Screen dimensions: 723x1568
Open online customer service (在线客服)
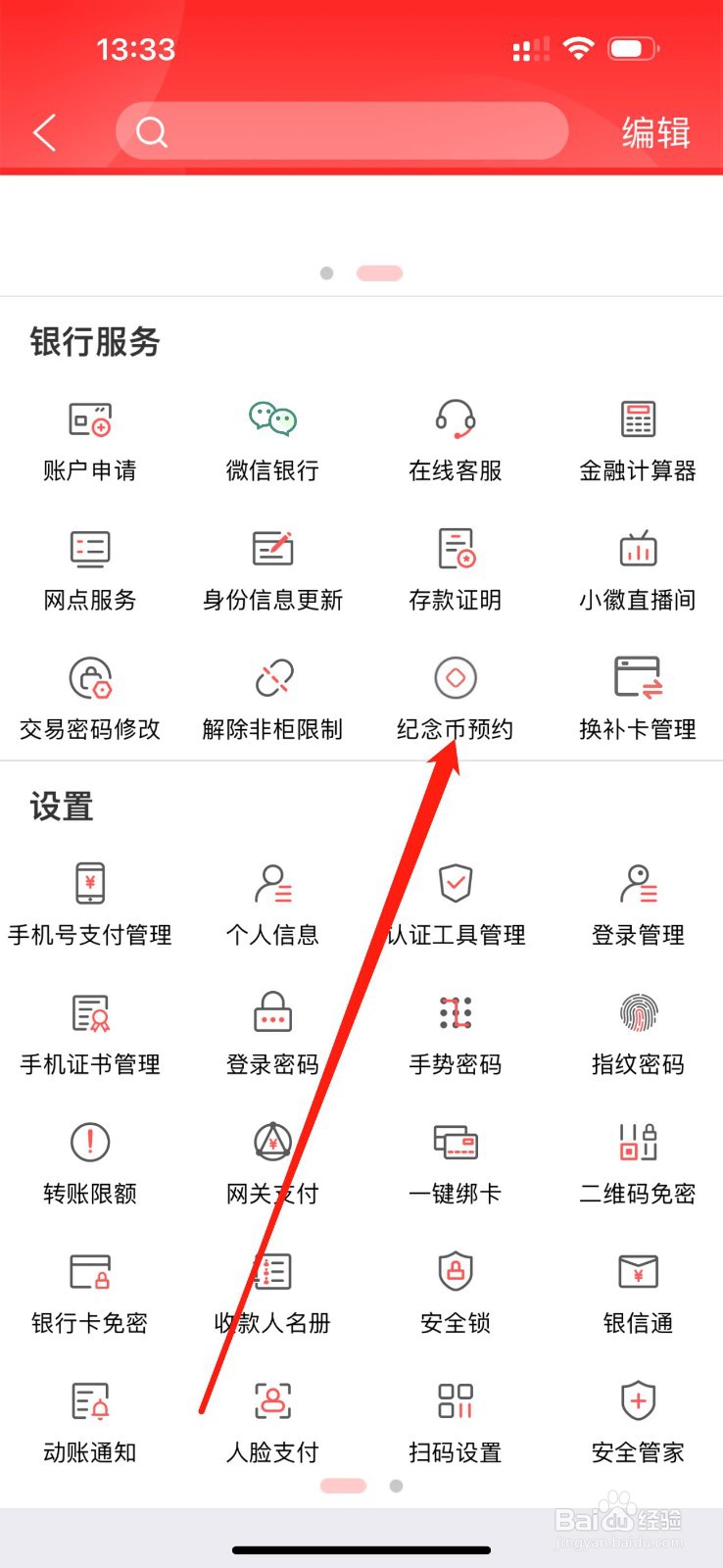(x=454, y=439)
